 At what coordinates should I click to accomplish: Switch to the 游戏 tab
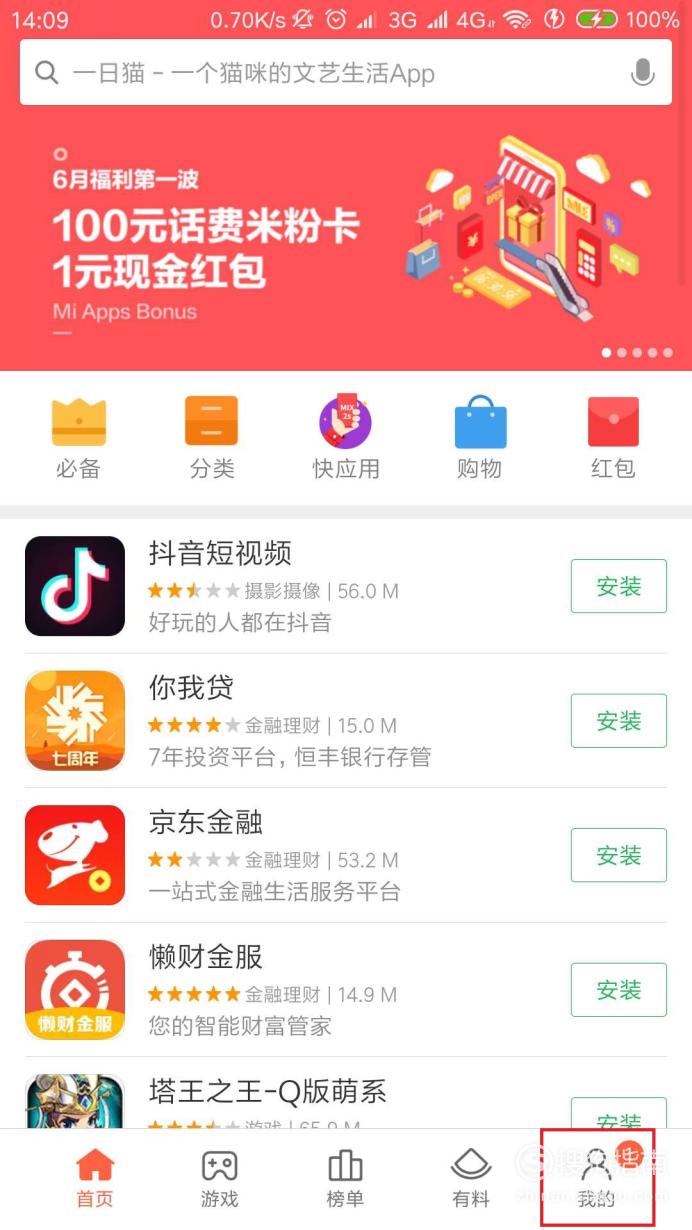(220, 1179)
